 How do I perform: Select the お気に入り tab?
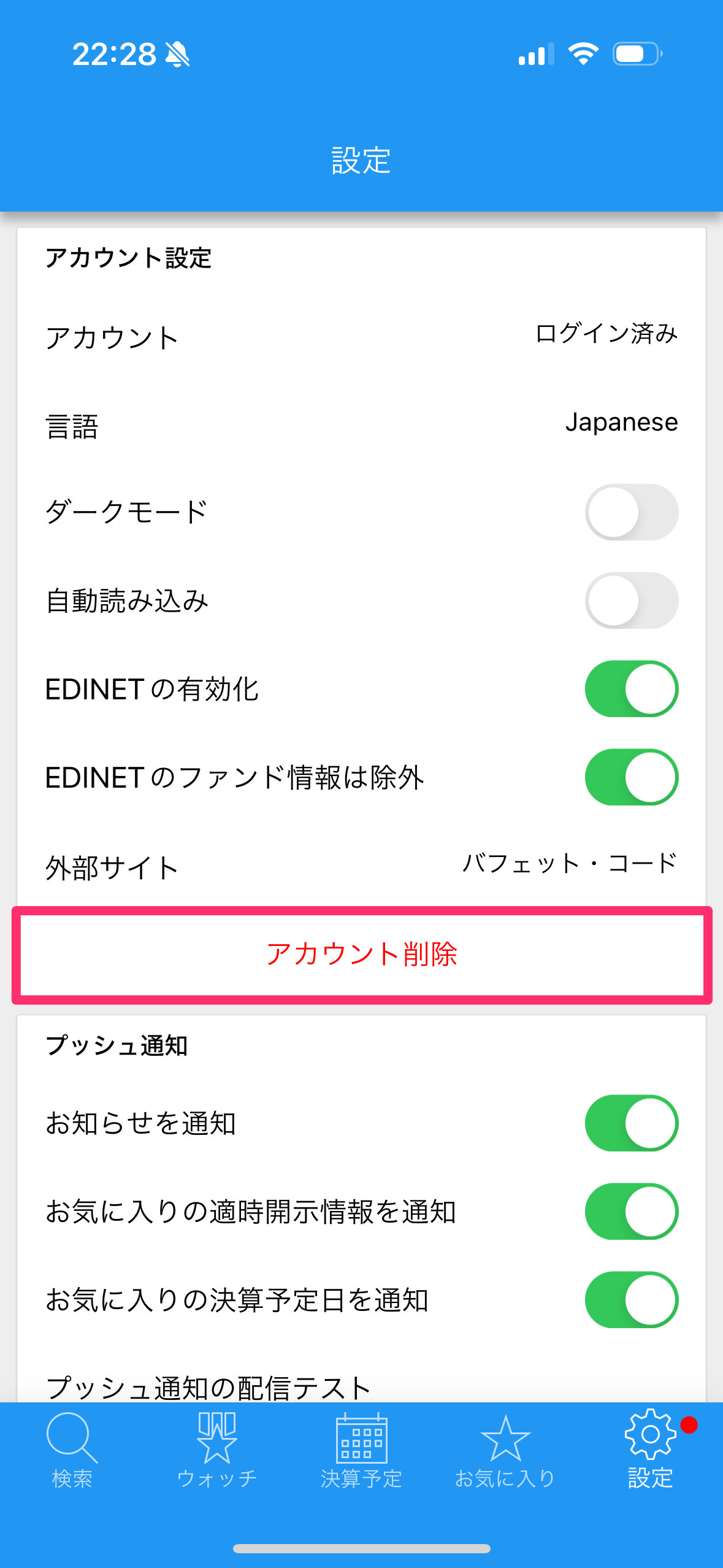(505, 1450)
